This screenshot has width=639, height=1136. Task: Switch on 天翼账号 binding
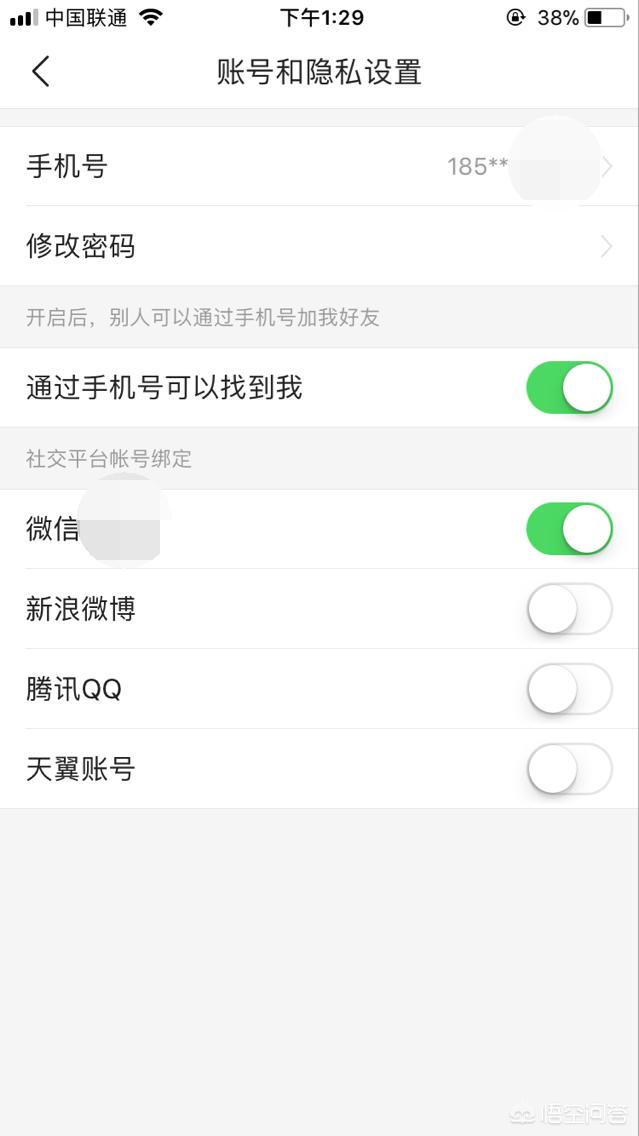tap(569, 769)
